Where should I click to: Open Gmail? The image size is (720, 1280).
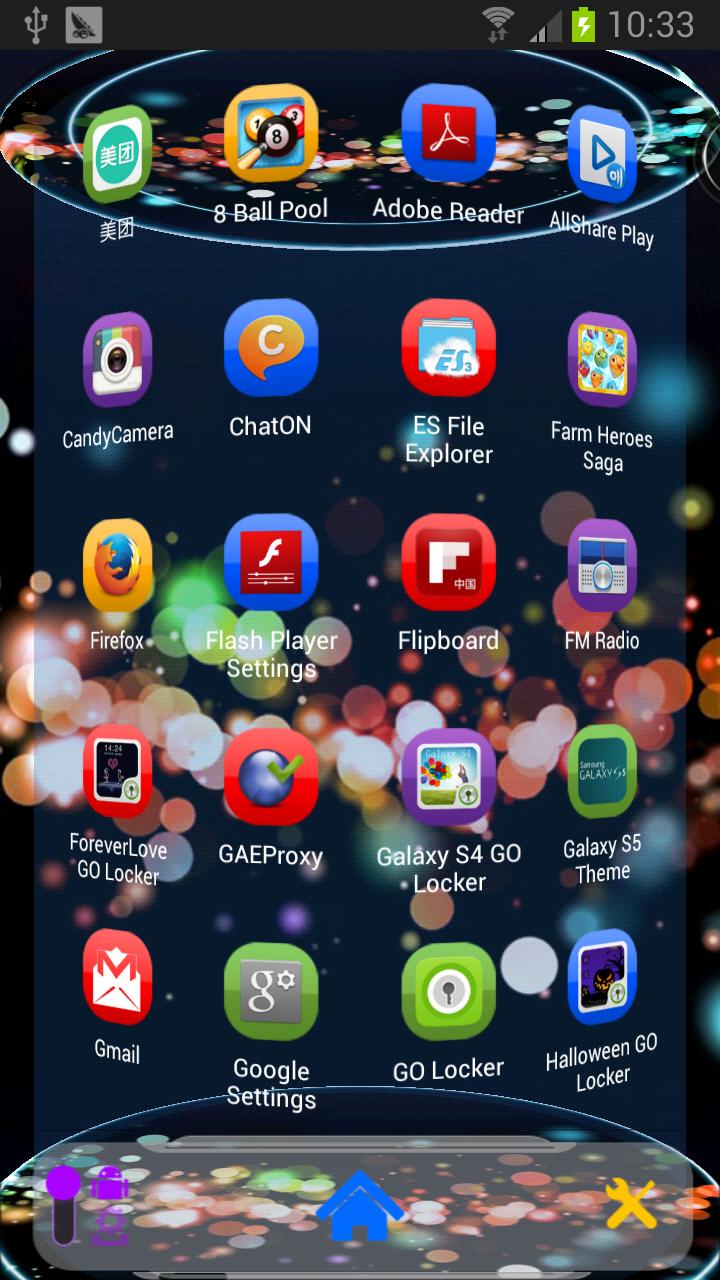coord(118,978)
